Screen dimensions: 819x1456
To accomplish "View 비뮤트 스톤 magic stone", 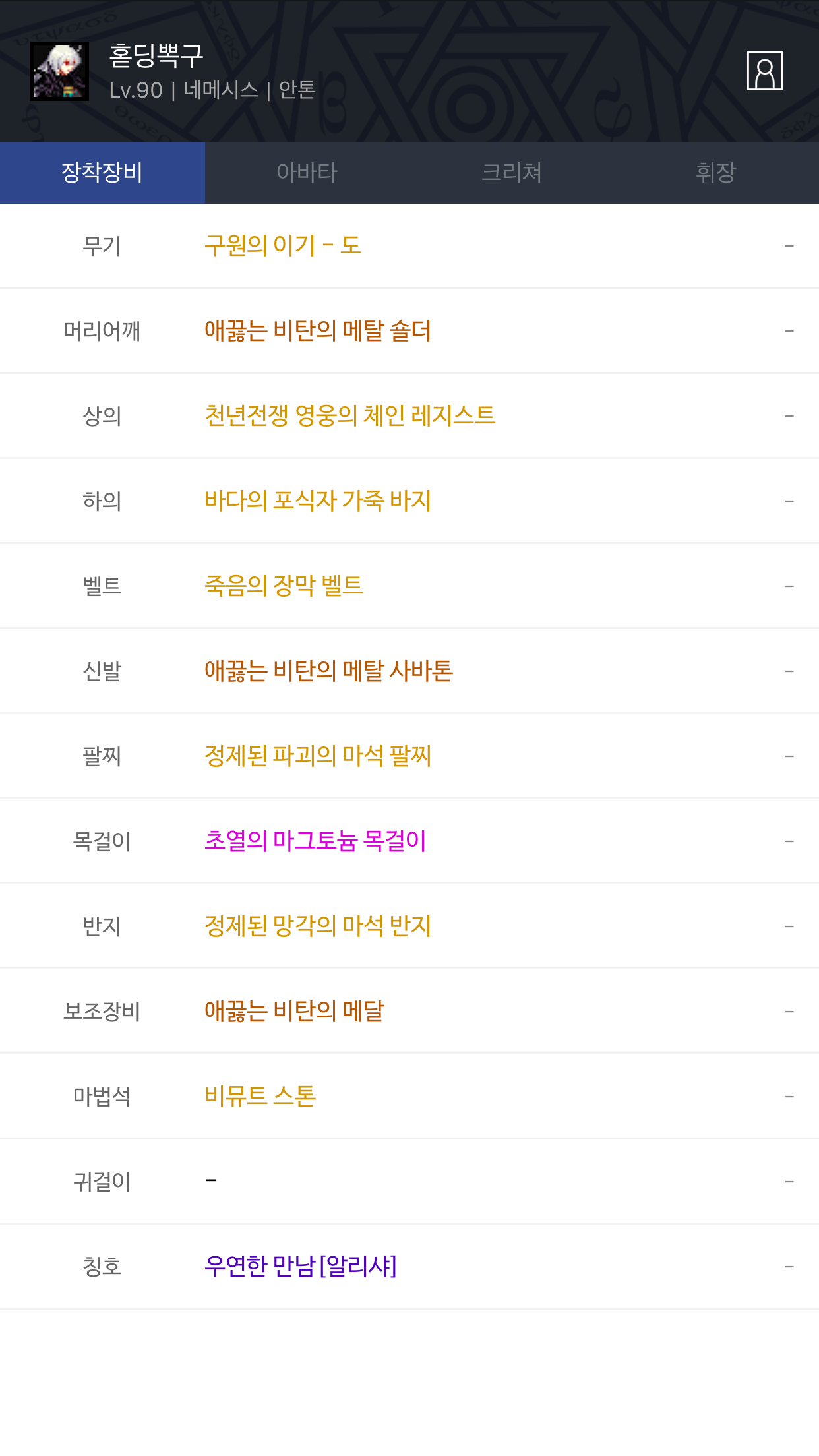I will pos(260,1096).
